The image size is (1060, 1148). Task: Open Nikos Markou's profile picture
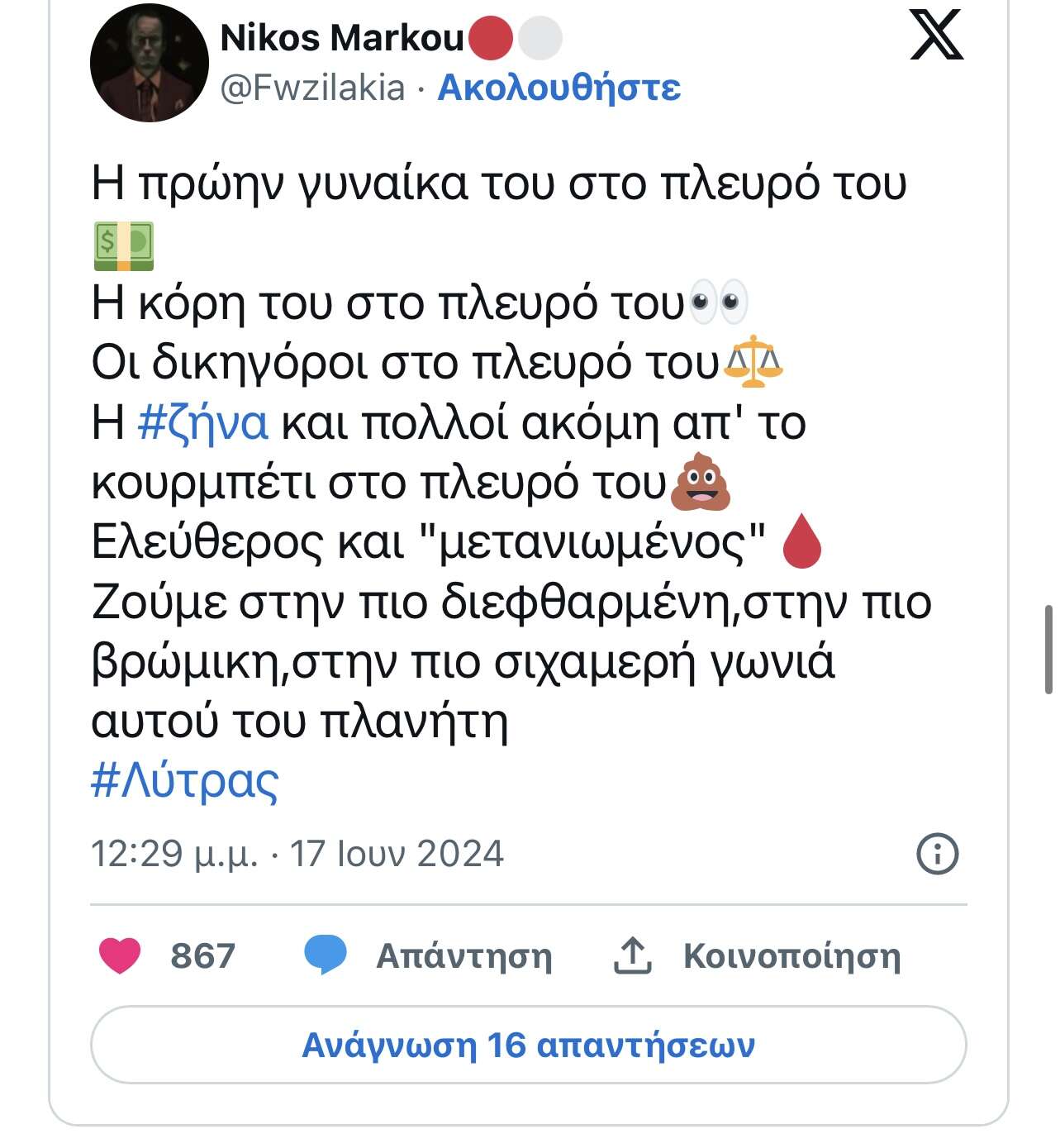pos(149,64)
